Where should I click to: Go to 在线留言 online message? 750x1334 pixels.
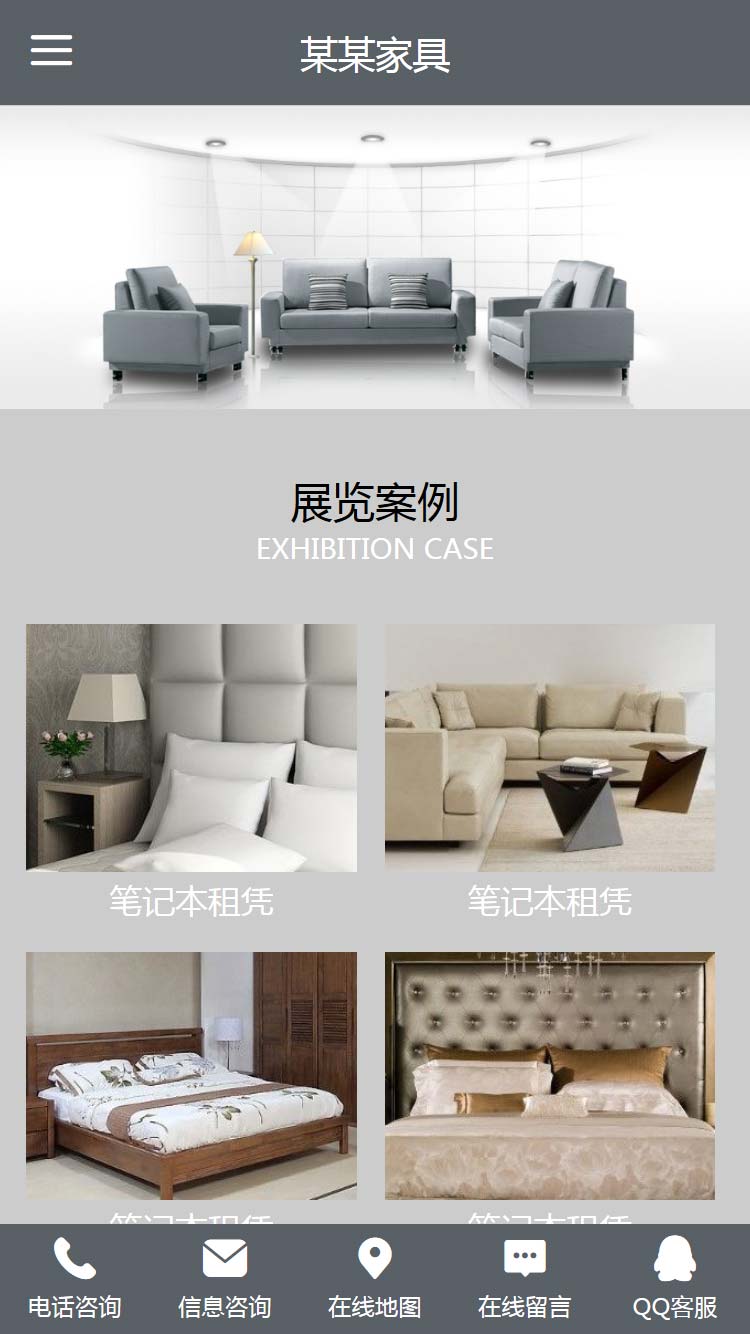(x=525, y=1279)
